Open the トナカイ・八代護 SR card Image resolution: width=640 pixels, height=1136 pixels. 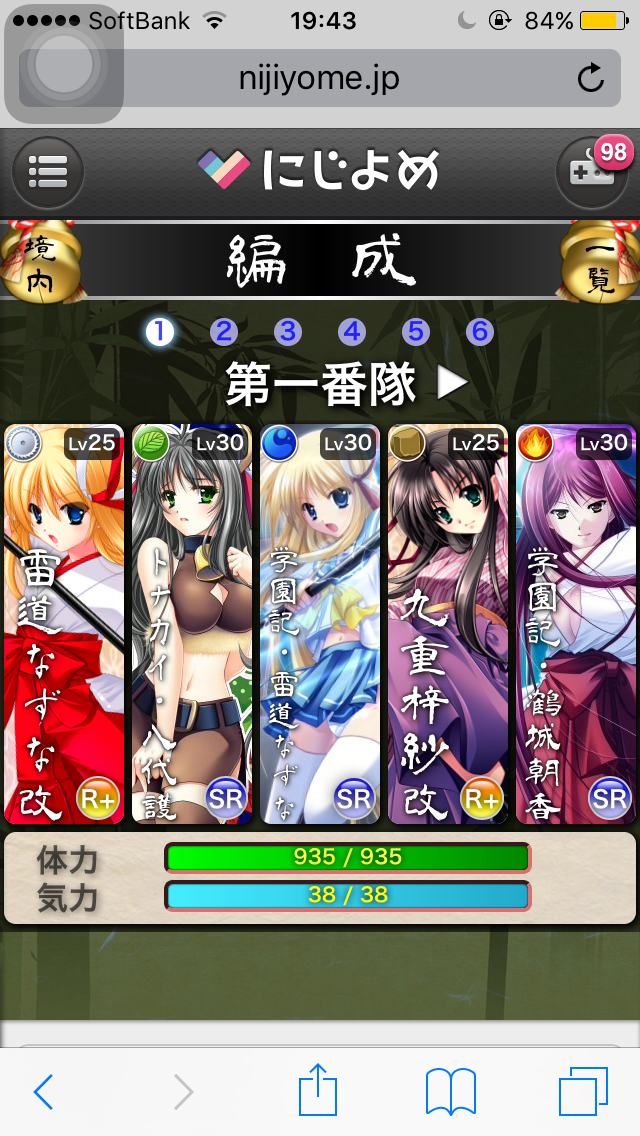pyautogui.click(x=192, y=624)
